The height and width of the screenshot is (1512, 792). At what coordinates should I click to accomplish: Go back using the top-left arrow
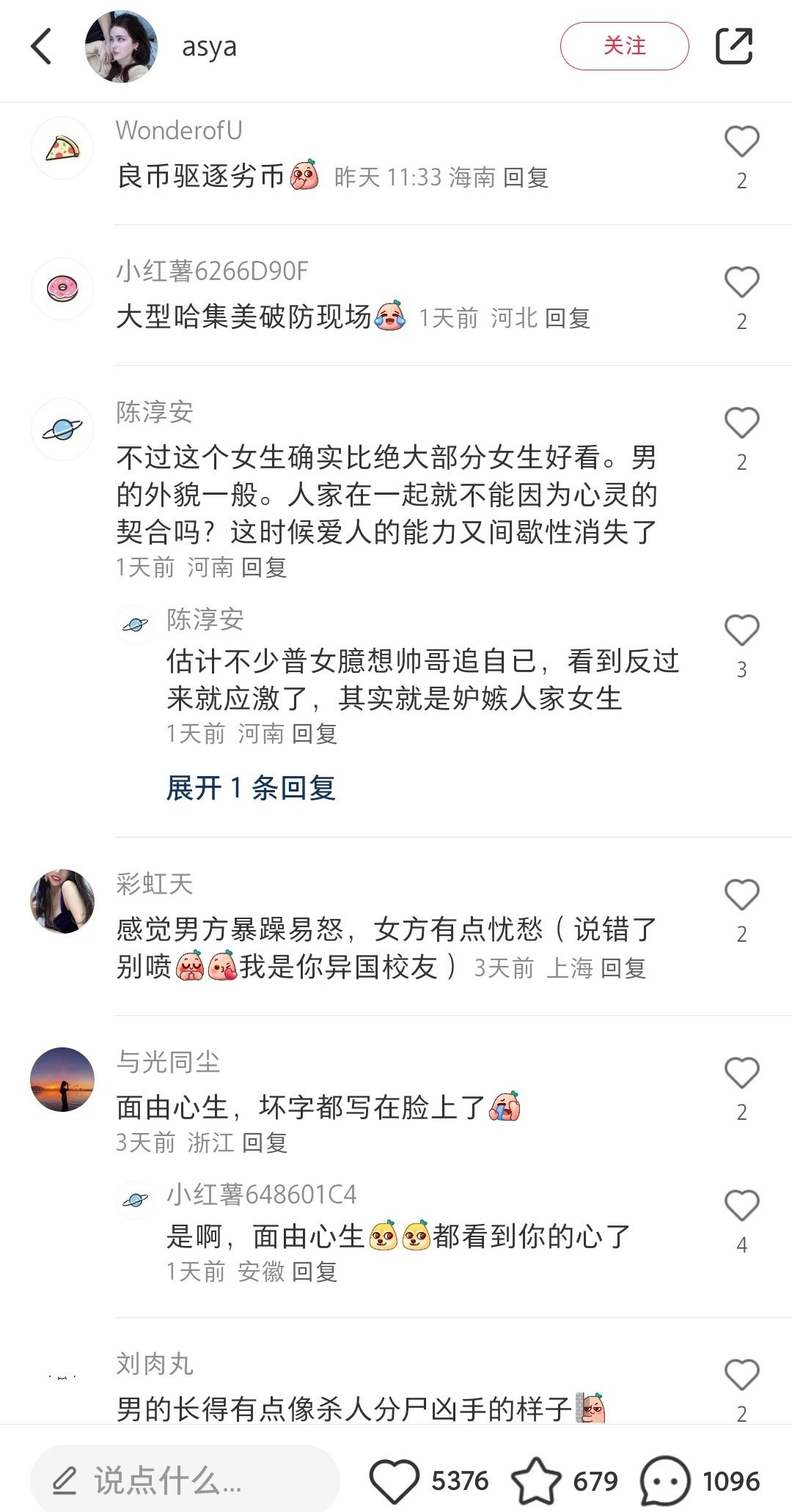[42, 46]
